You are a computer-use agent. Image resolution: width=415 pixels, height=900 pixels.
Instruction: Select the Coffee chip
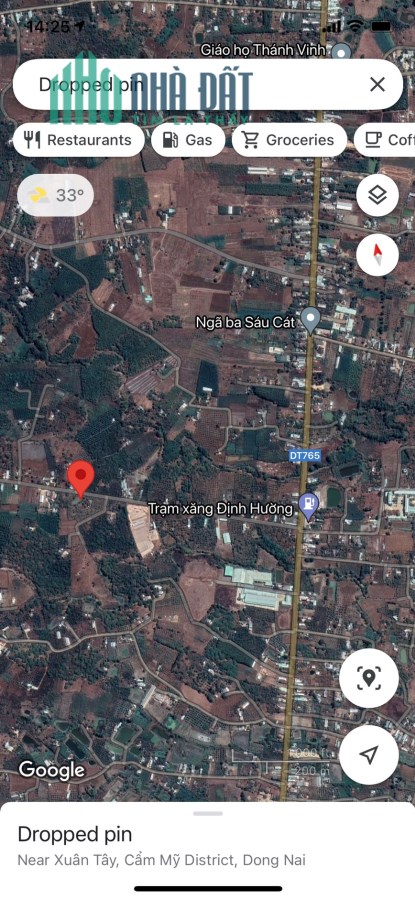(x=385, y=140)
